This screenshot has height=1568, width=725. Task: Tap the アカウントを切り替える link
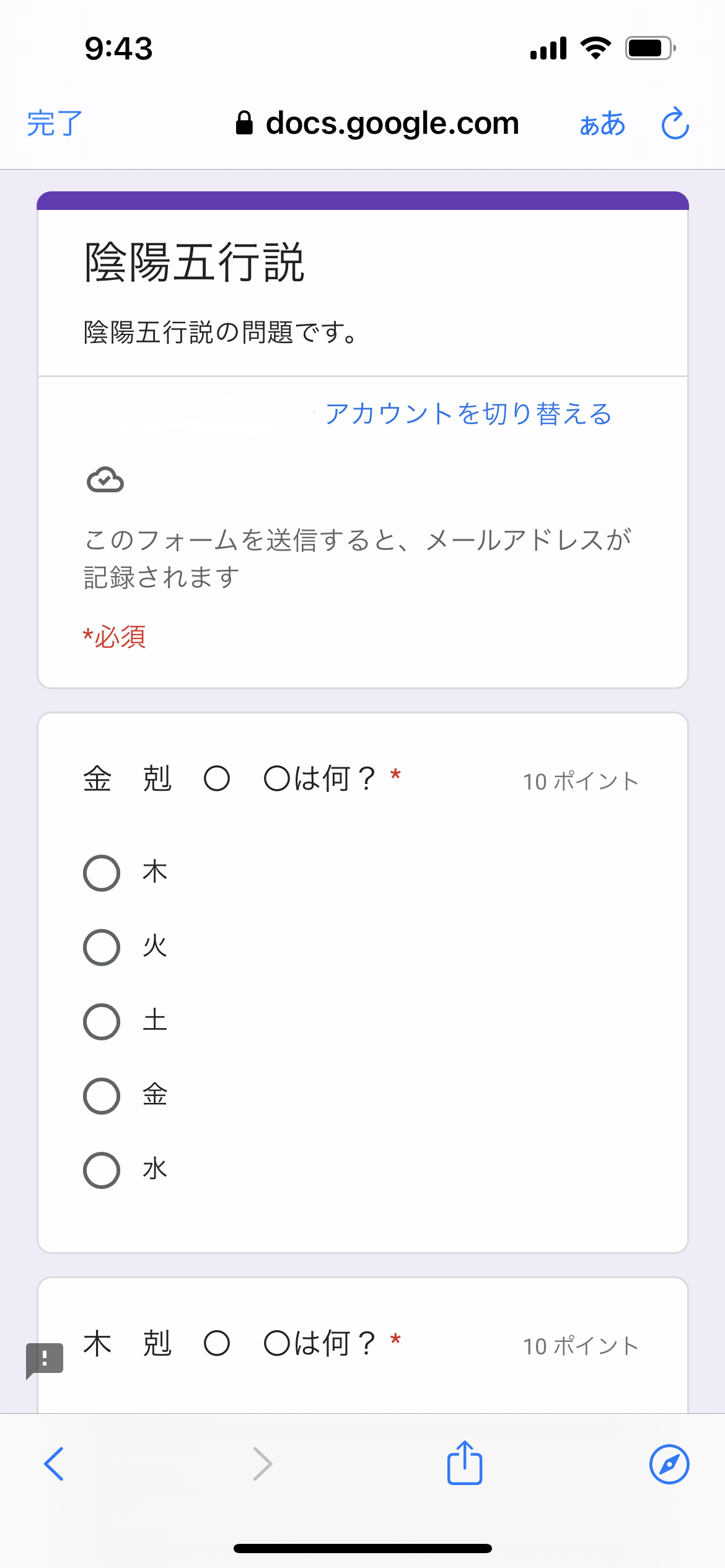[468, 414]
